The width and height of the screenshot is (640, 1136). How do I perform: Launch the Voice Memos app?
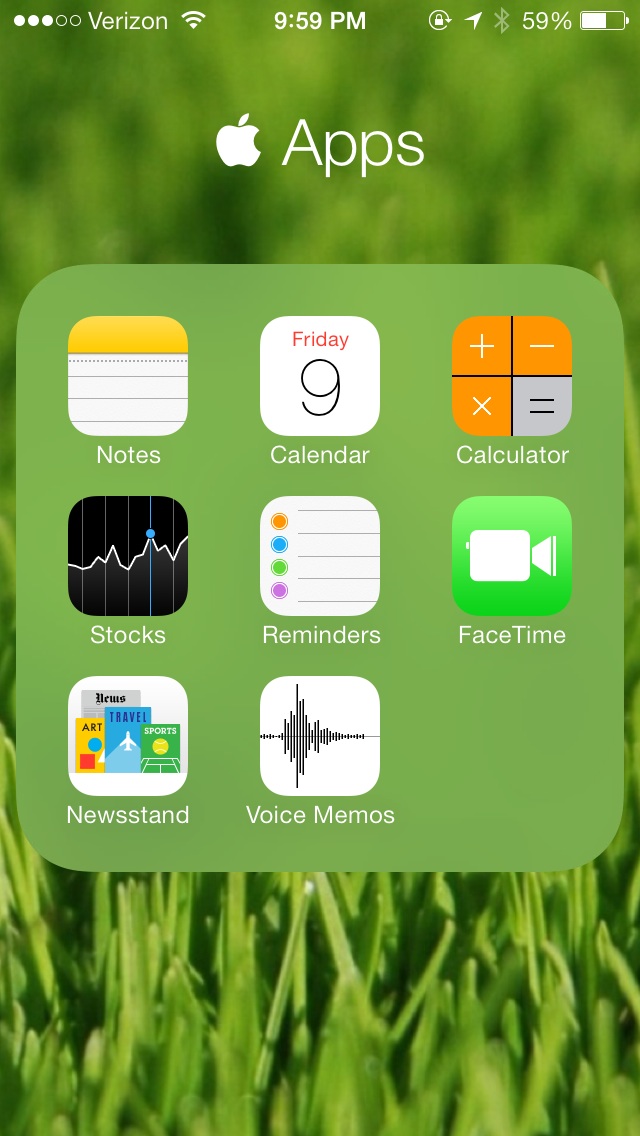coord(320,736)
